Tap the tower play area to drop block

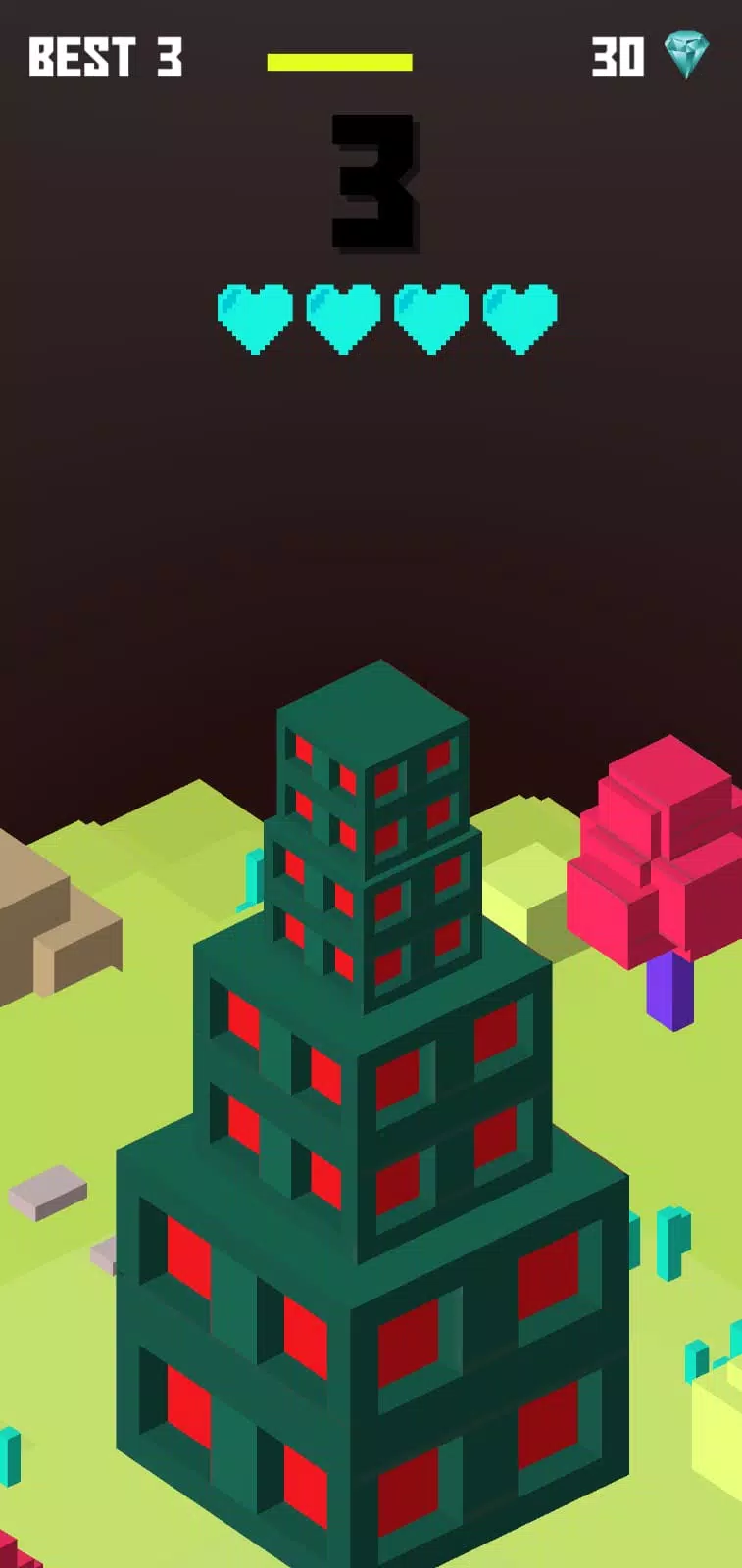[372, 980]
